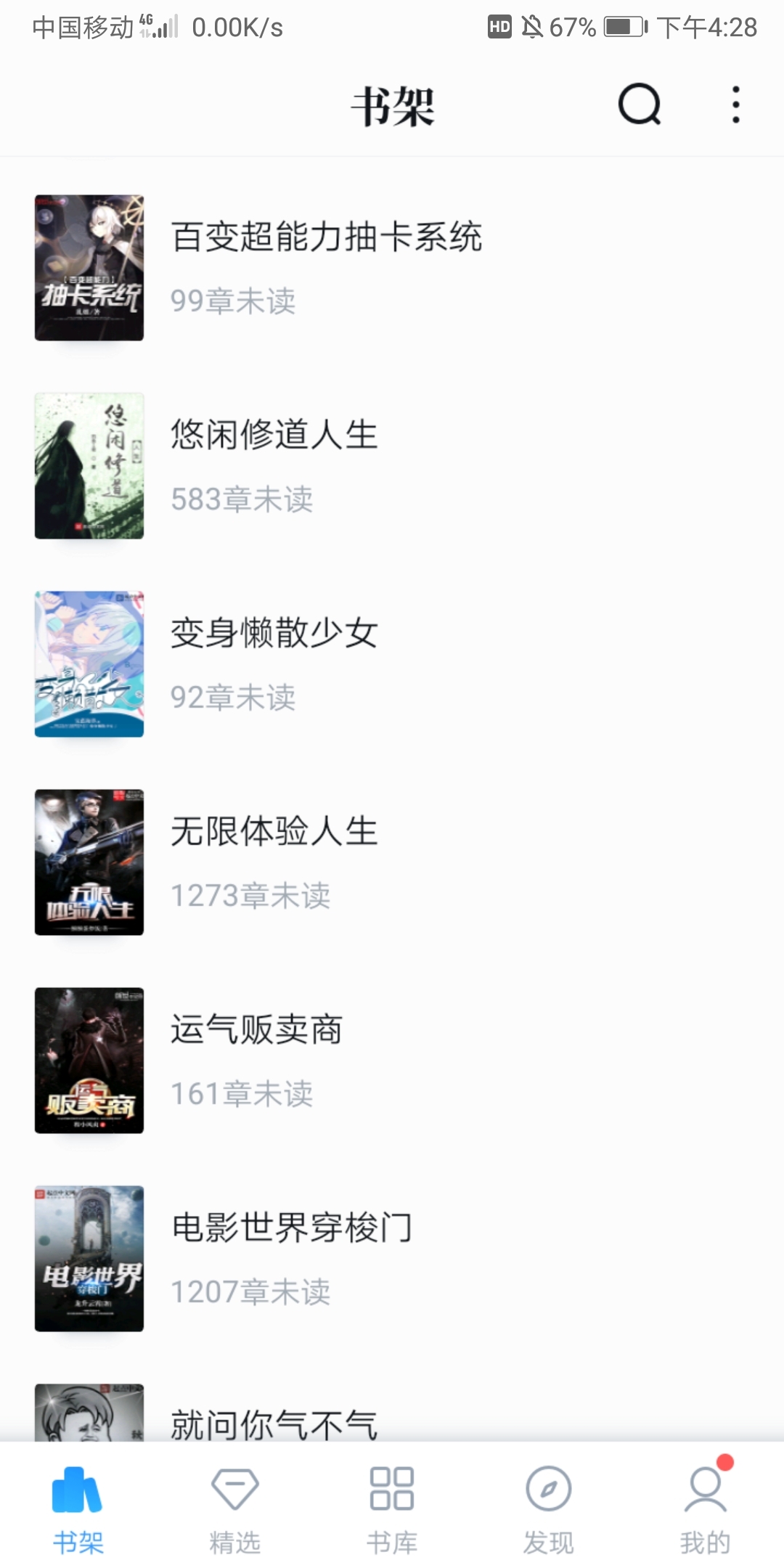Go to the 发现 tab
The image size is (784, 1568).
point(549,1508)
